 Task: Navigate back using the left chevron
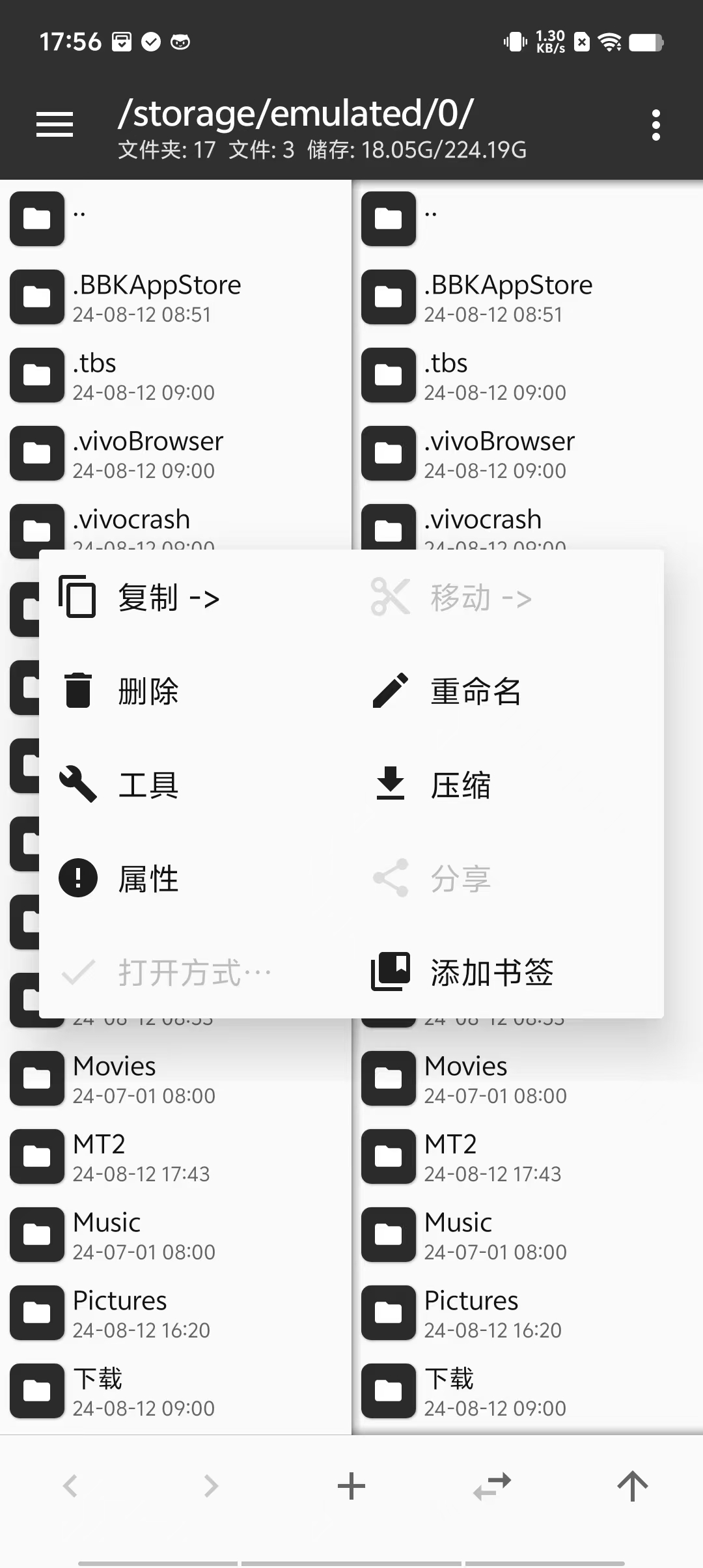tap(70, 1485)
